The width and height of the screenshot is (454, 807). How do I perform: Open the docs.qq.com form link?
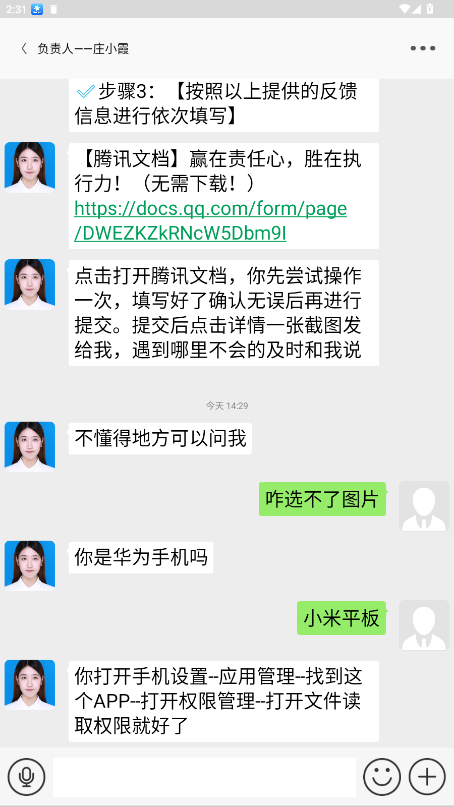[211, 221]
